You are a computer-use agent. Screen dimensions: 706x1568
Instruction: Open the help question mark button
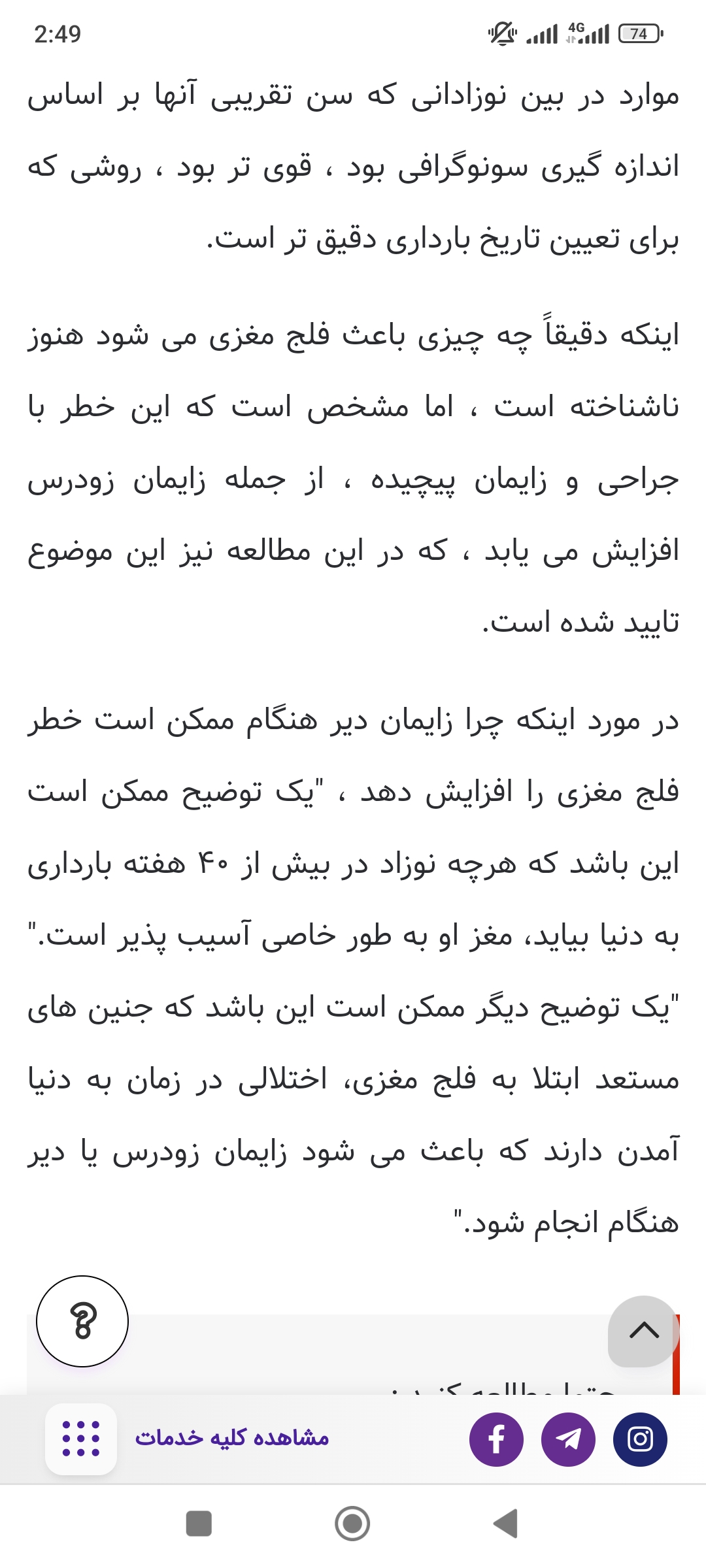82,1321
